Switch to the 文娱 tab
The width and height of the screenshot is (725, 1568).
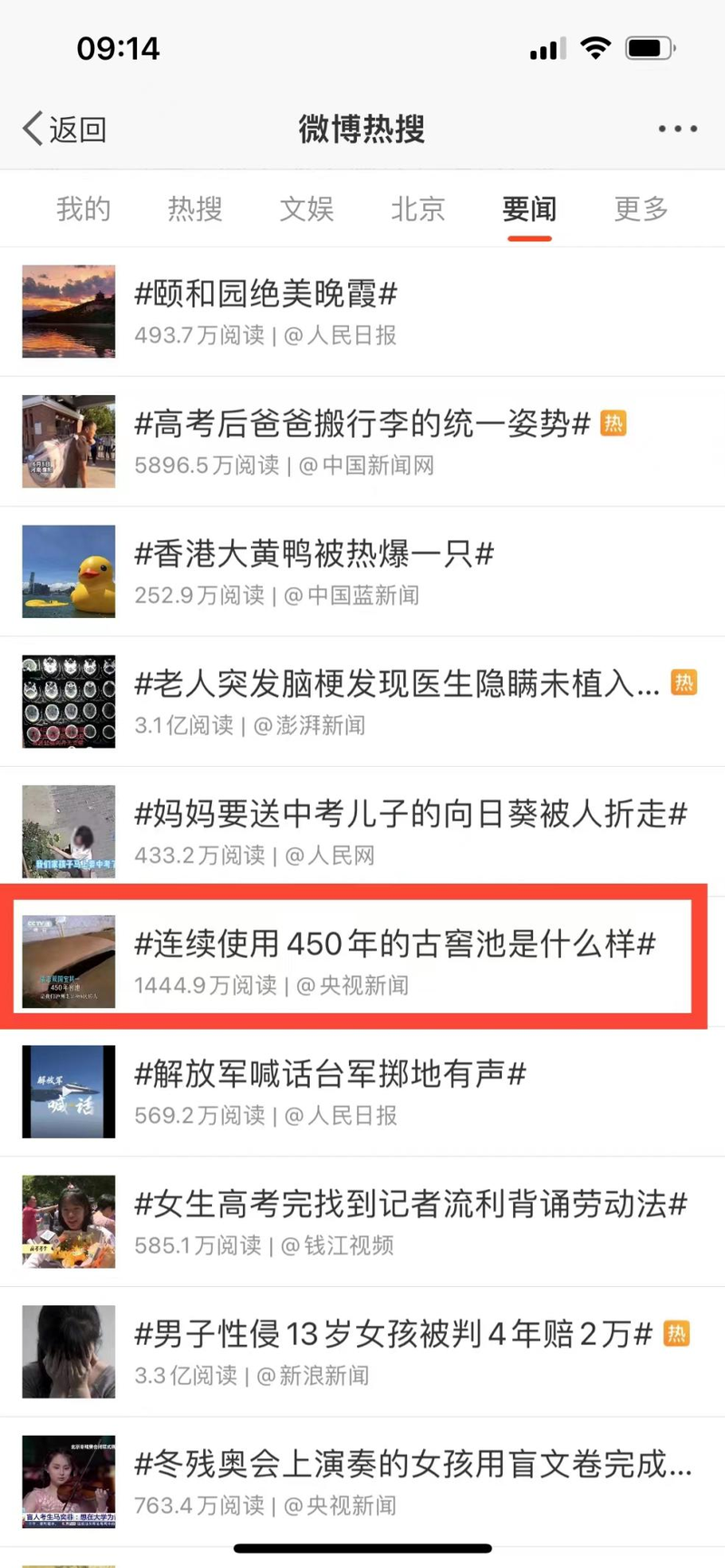click(306, 209)
